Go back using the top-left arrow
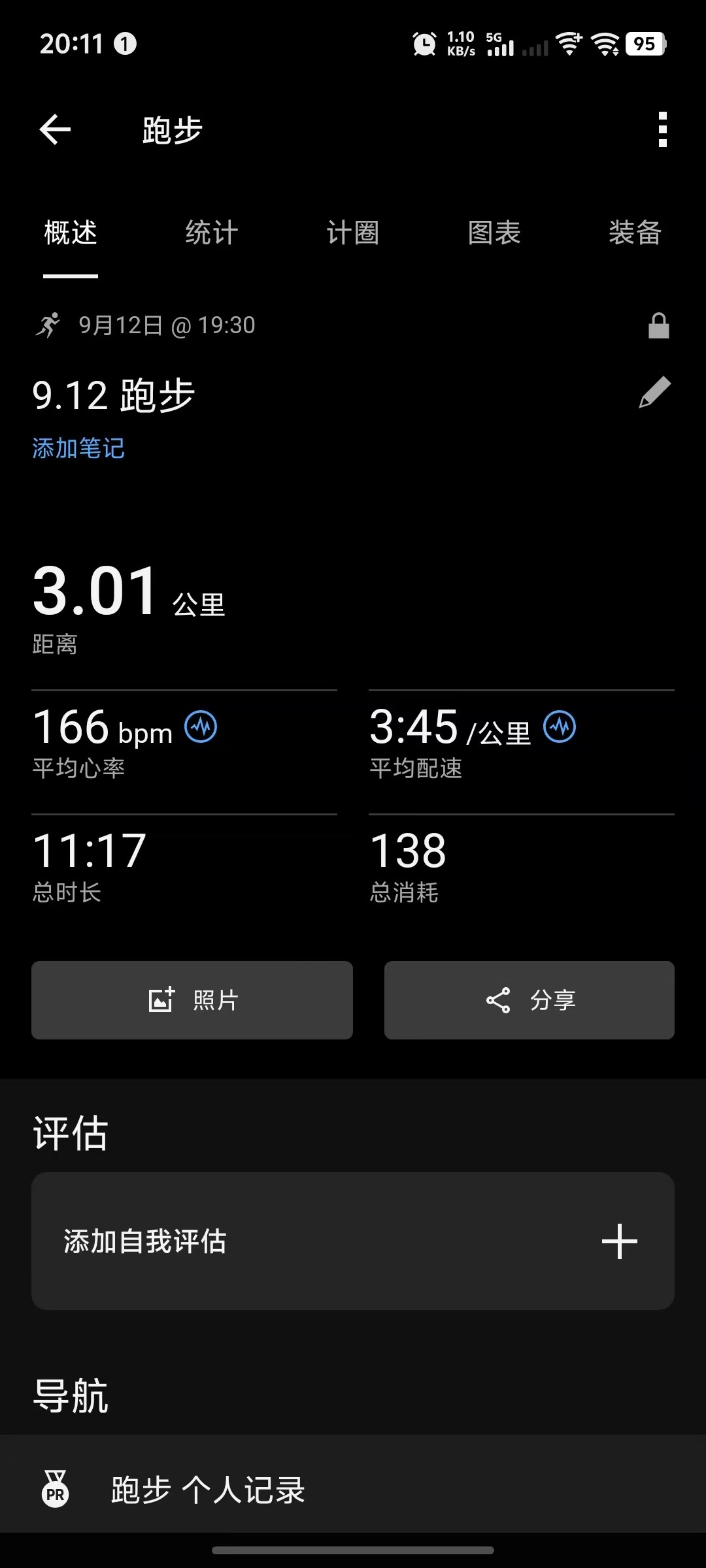 tap(55, 129)
